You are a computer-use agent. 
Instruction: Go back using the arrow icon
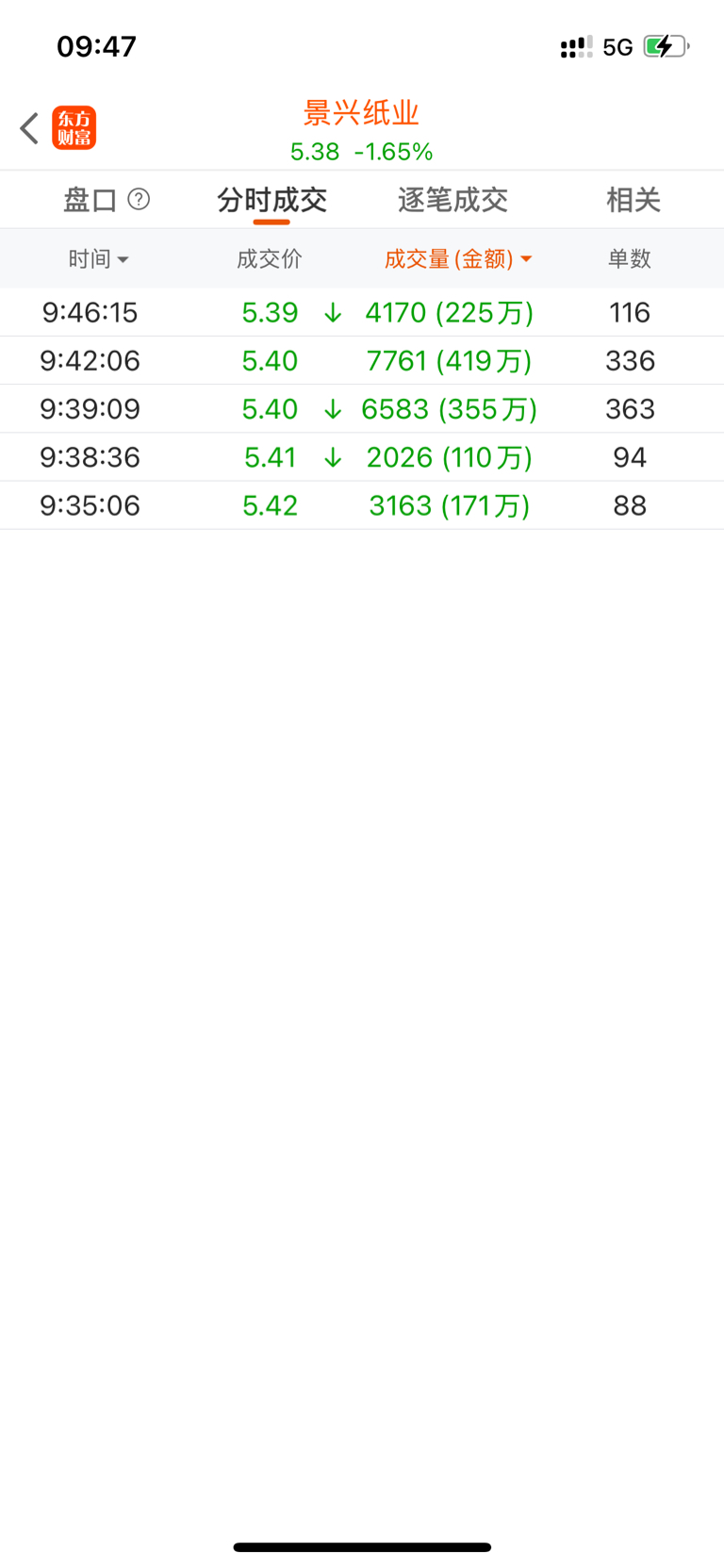click(29, 128)
